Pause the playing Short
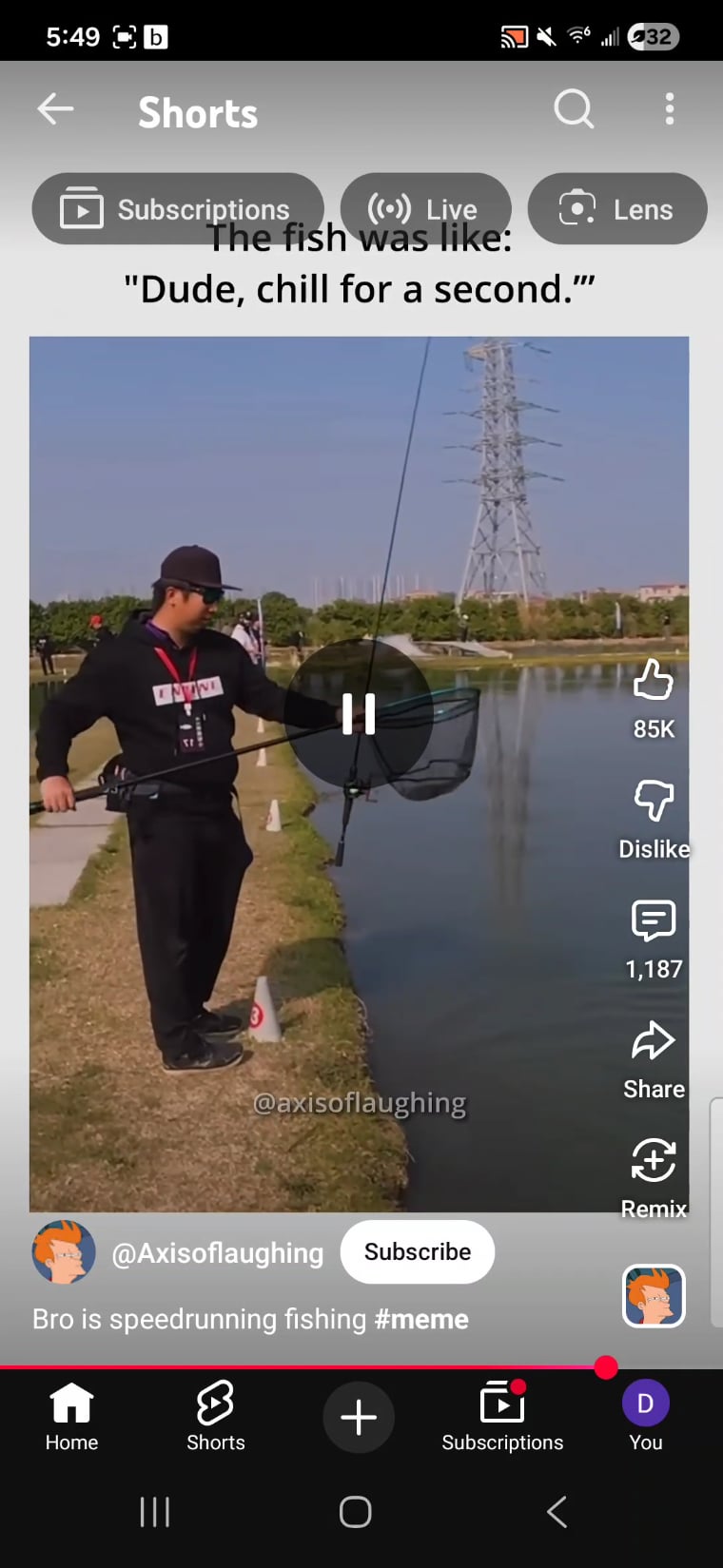This screenshot has height=1568, width=723. pos(359,713)
